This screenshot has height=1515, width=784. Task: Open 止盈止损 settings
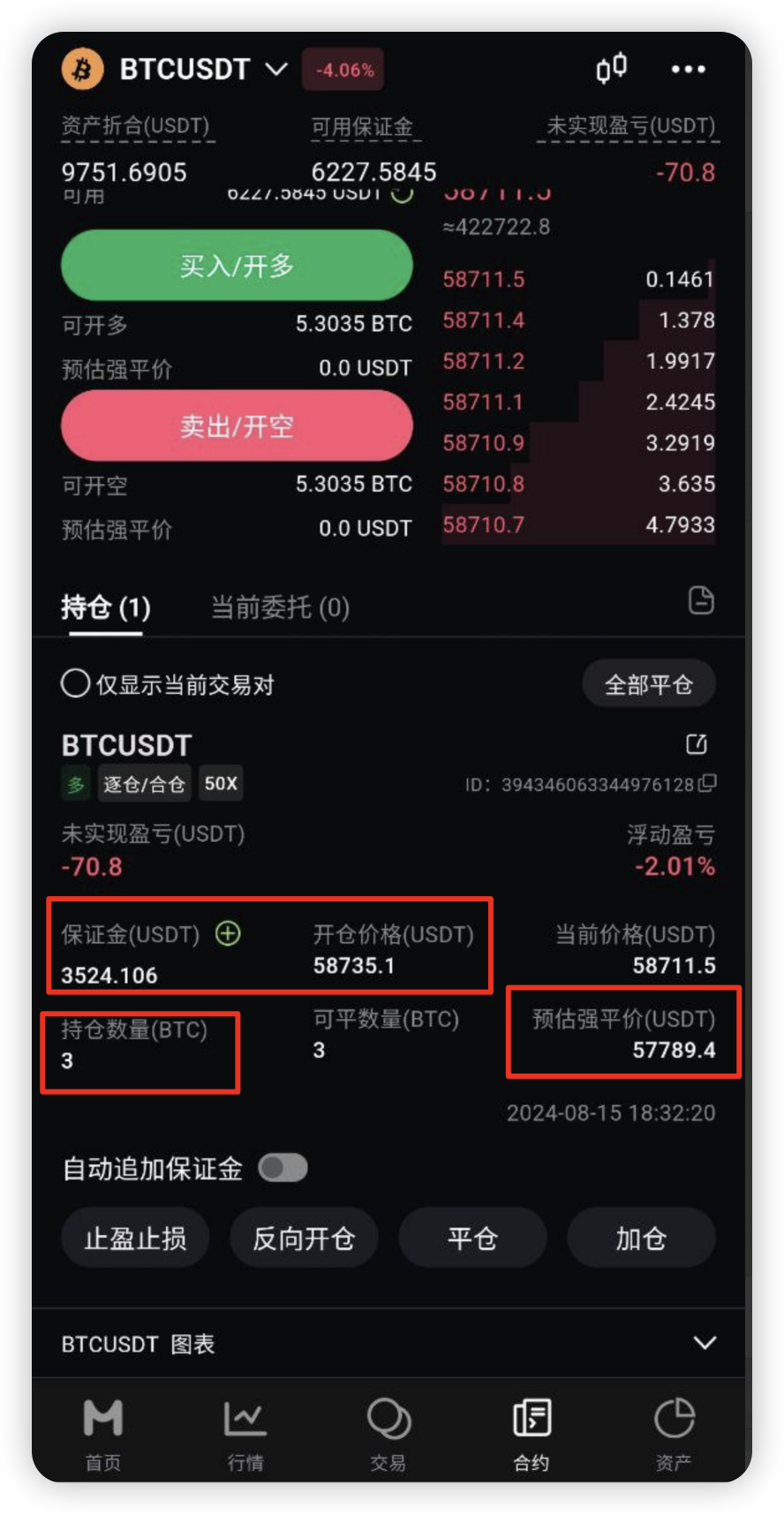pyautogui.click(x=135, y=1238)
